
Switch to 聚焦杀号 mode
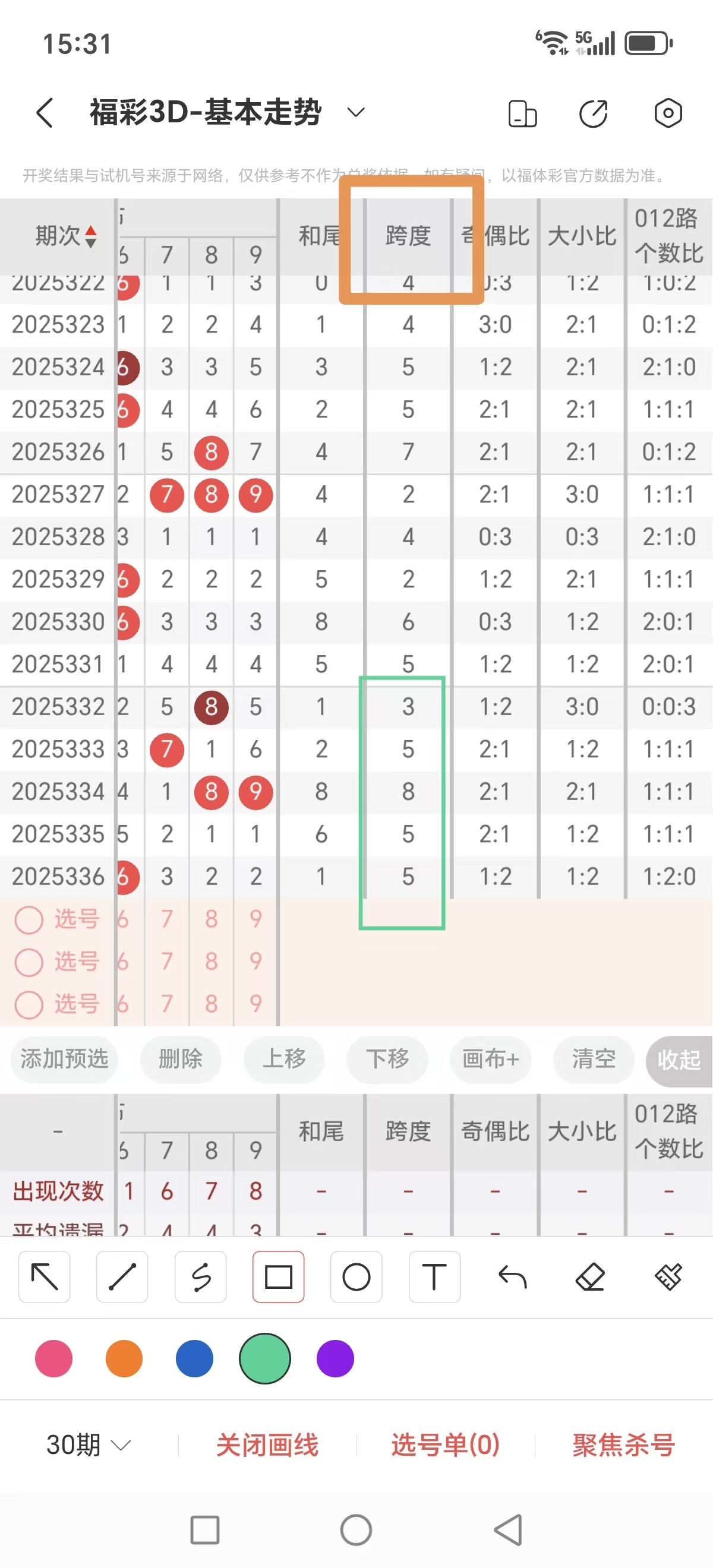pos(623,1444)
